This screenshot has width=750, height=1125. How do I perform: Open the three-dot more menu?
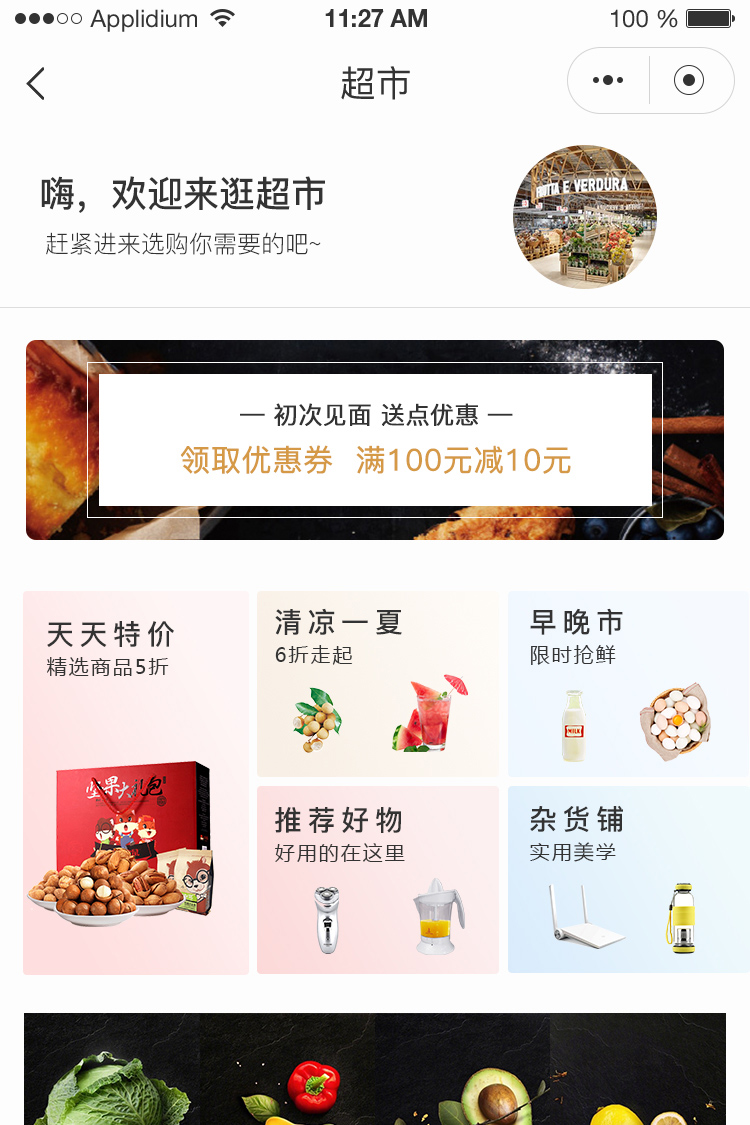[x=608, y=81]
